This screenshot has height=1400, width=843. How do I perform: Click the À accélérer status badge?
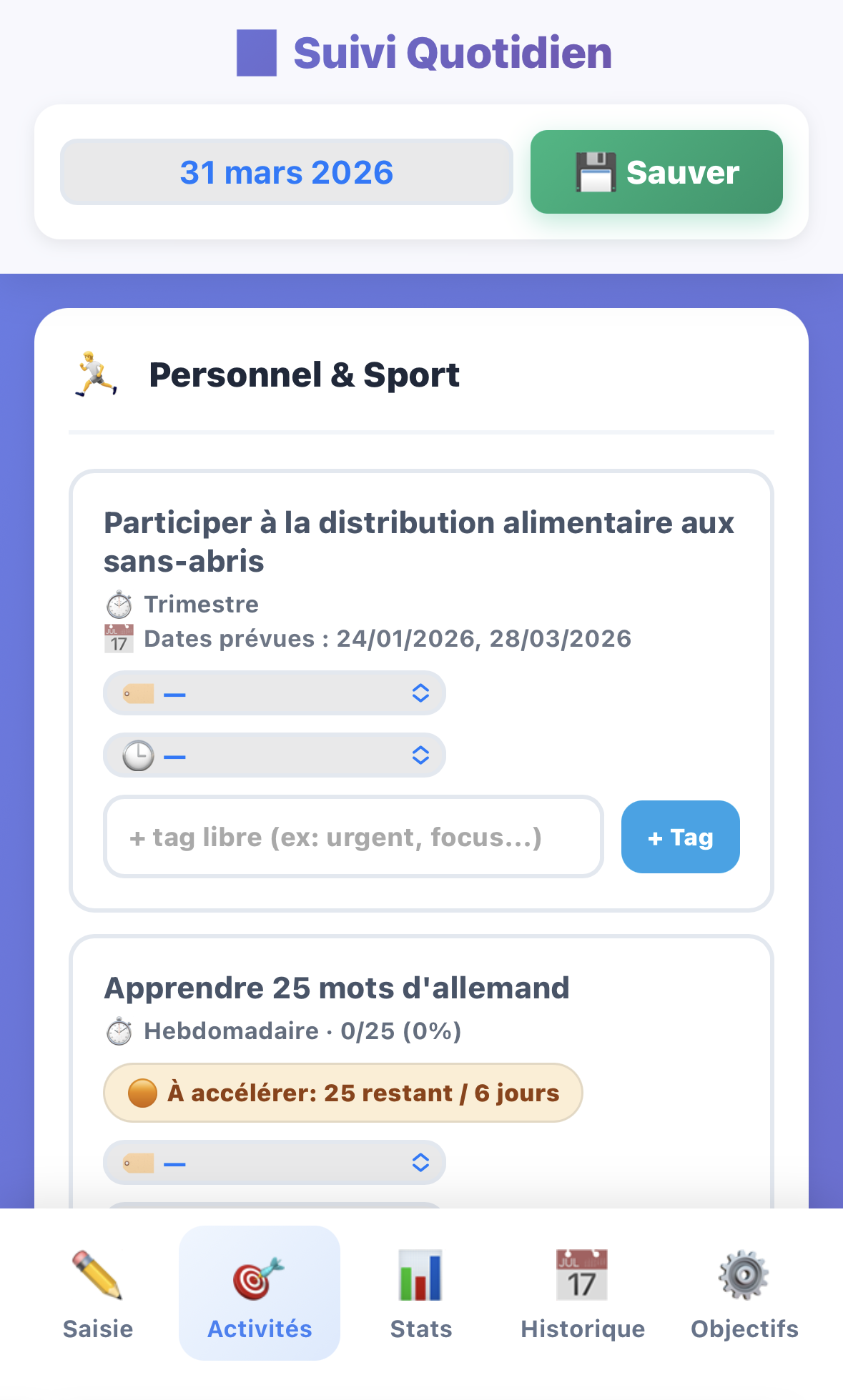[343, 1092]
